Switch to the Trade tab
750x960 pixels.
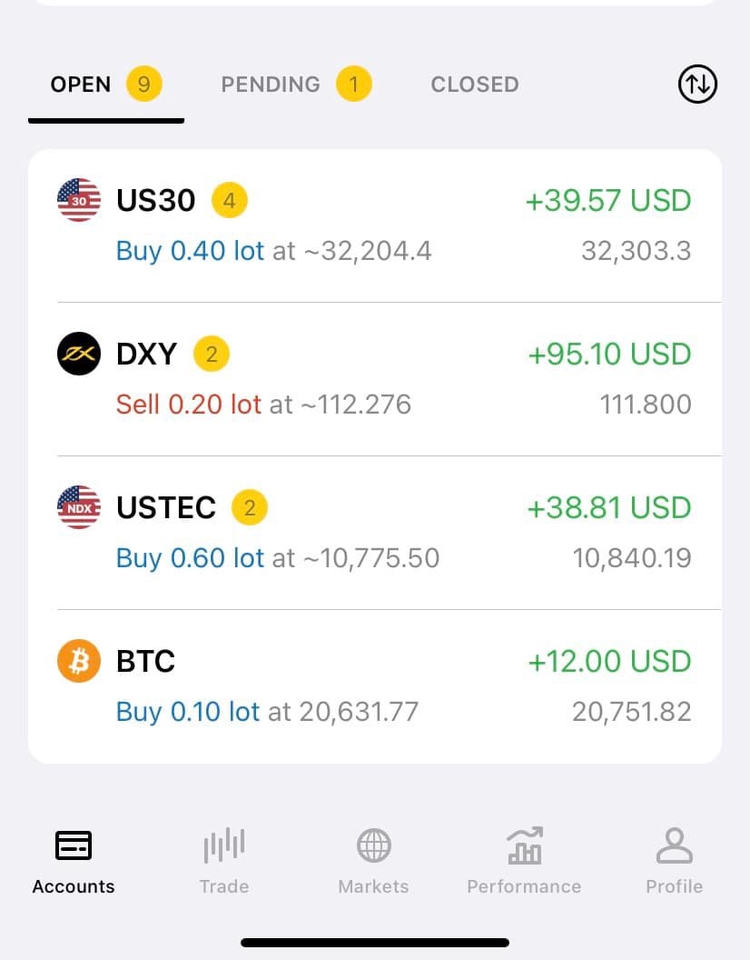(x=224, y=860)
